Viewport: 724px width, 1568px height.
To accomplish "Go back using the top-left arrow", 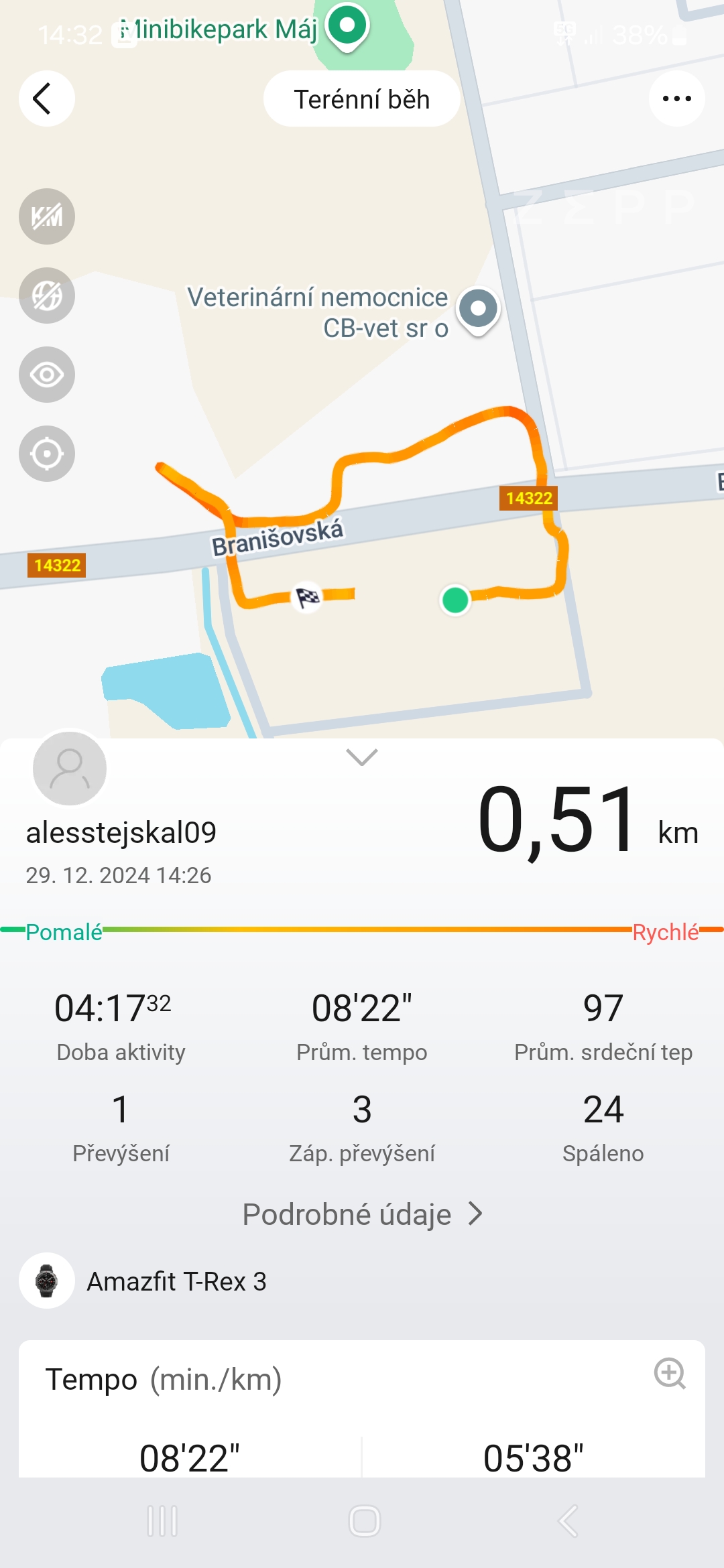I will click(46, 99).
